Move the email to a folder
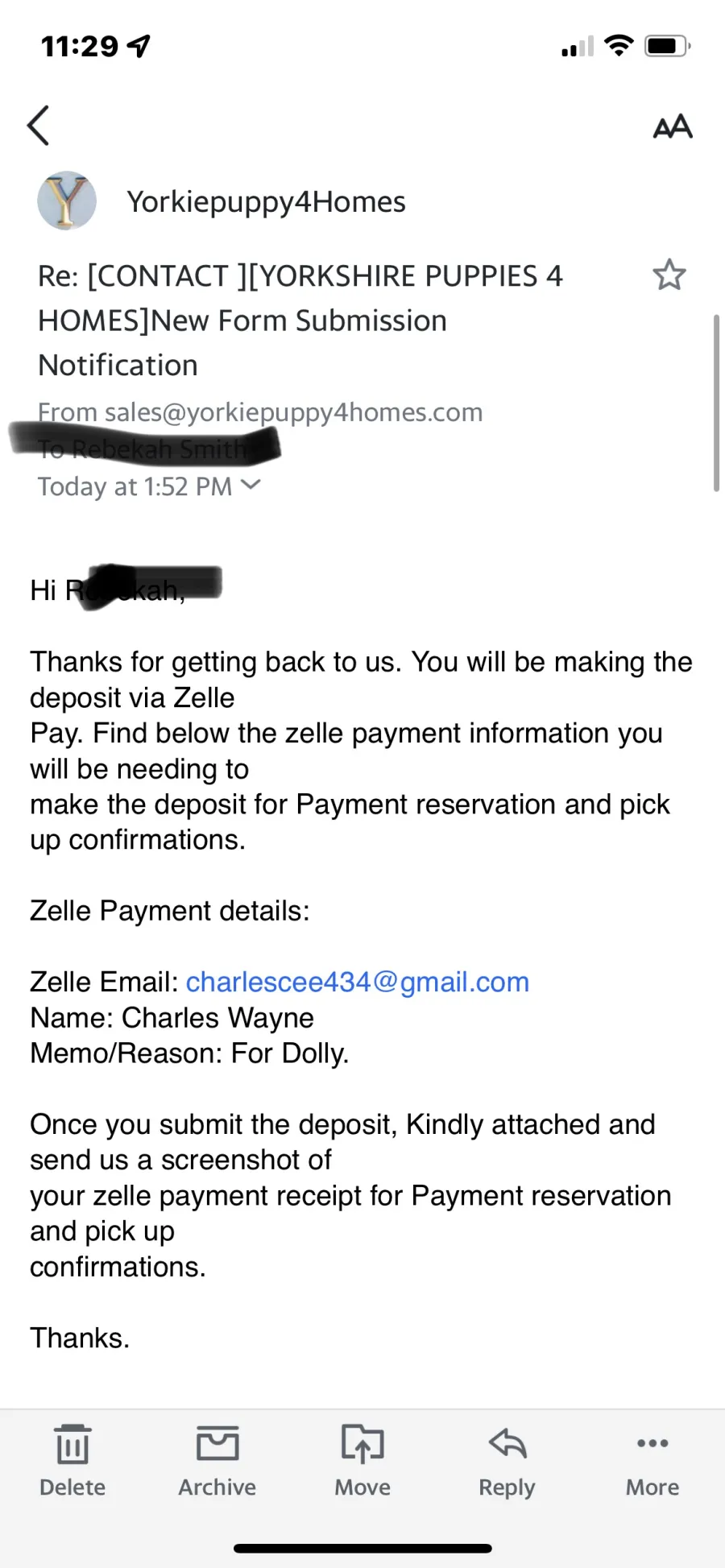725x1568 pixels. tap(362, 1460)
